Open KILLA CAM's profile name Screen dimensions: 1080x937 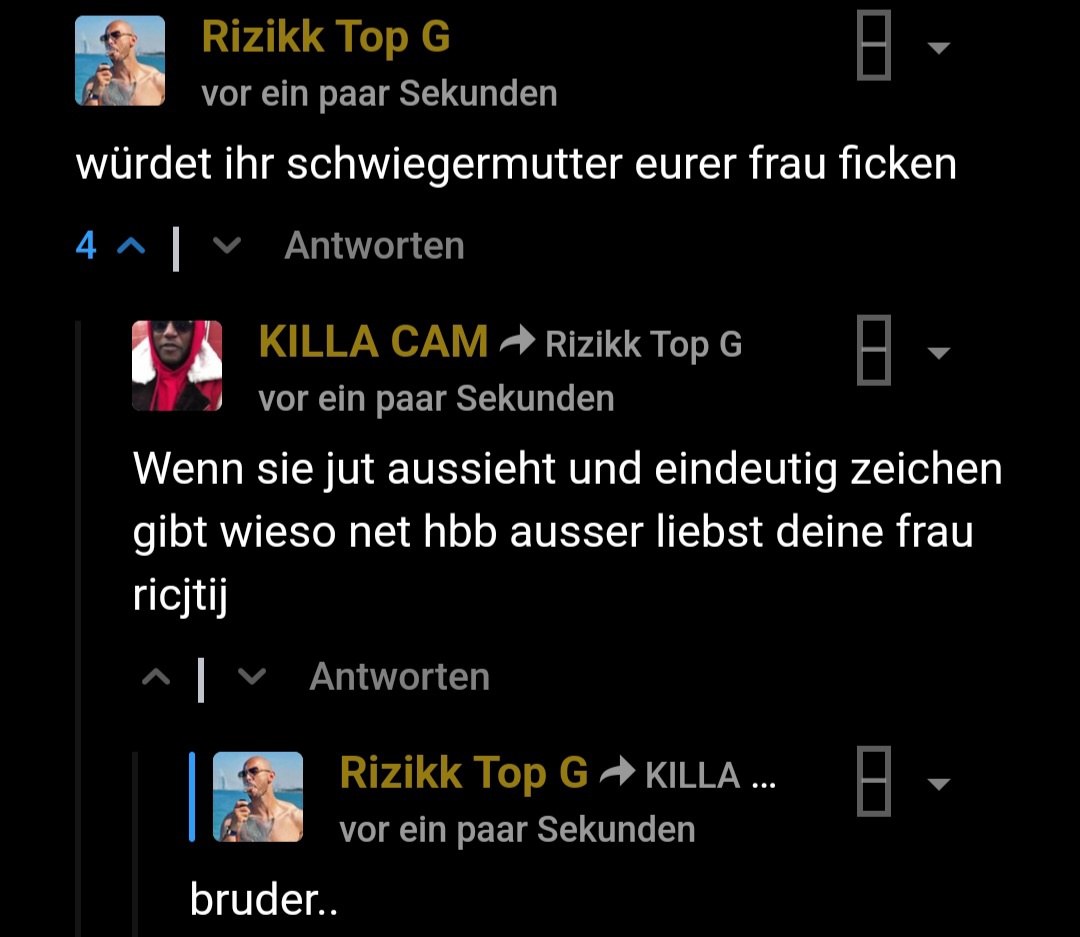click(x=372, y=342)
